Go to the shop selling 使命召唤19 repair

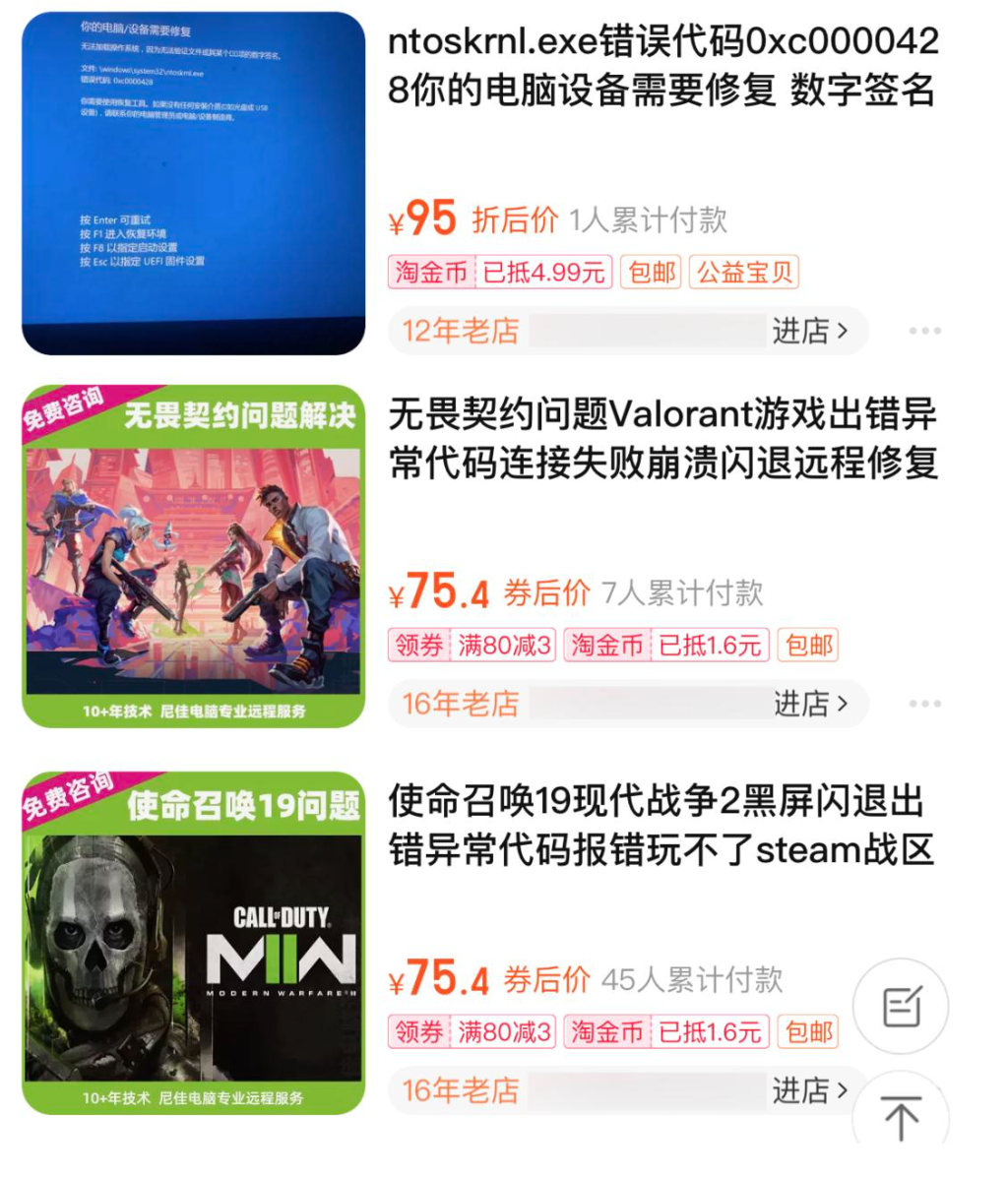(809, 1090)
